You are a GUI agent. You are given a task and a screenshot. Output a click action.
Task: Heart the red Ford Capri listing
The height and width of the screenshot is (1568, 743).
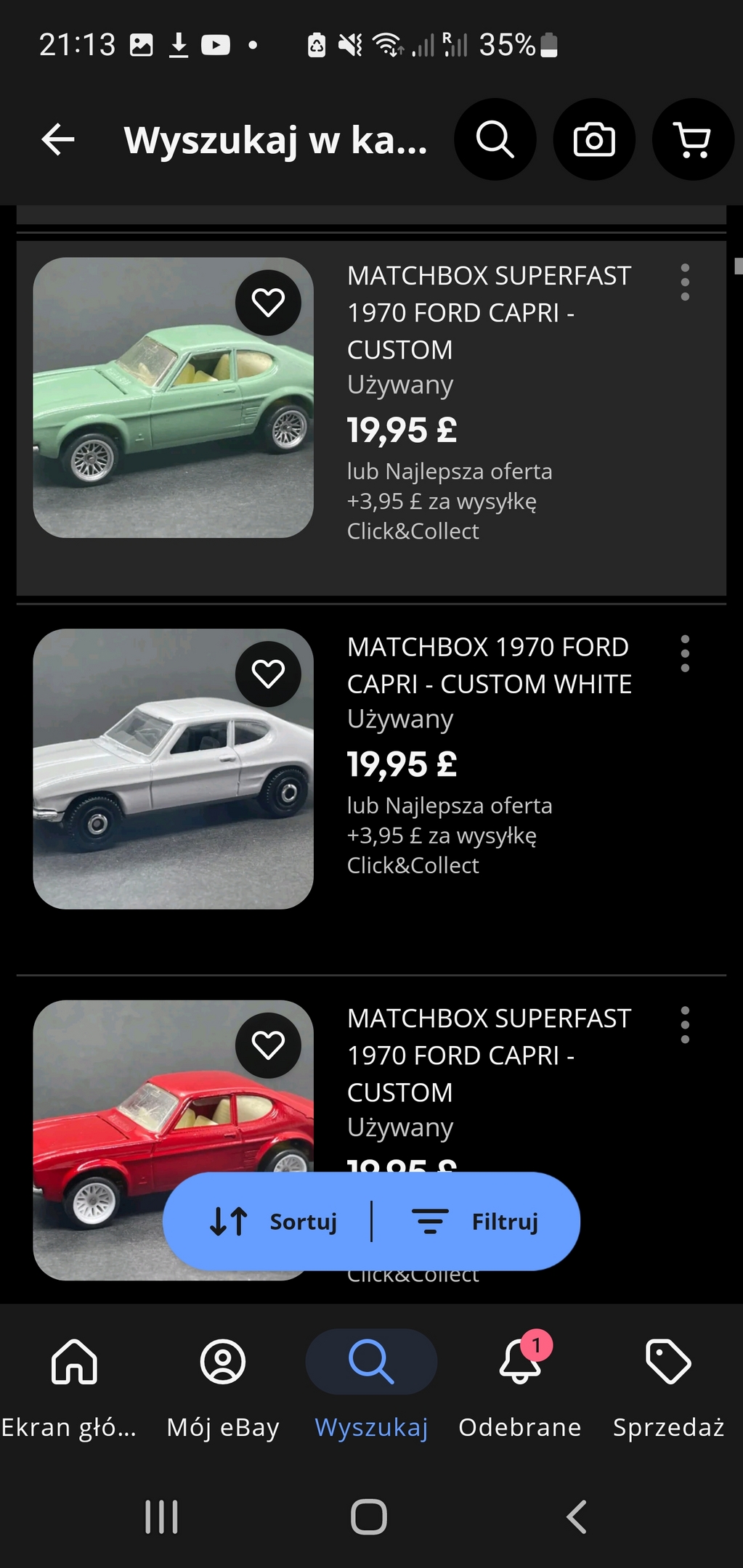[x=268, y=1045]
